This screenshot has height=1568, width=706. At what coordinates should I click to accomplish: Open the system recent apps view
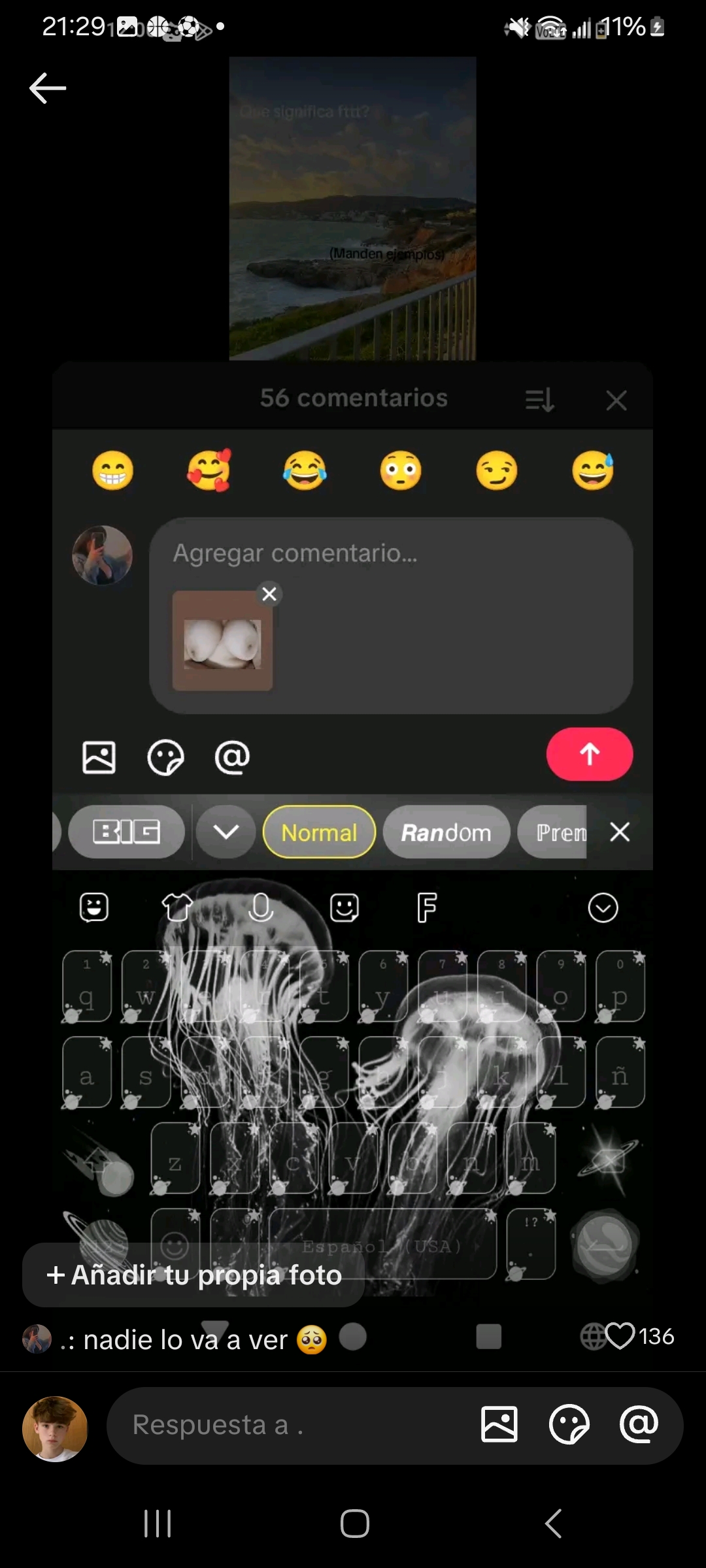point(158,1524)
